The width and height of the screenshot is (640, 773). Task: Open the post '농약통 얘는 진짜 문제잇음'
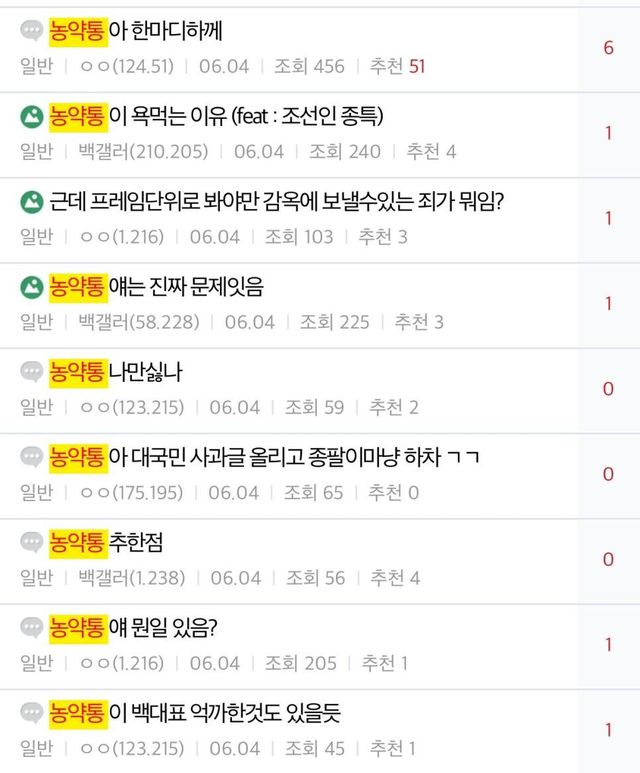[156, 288]
